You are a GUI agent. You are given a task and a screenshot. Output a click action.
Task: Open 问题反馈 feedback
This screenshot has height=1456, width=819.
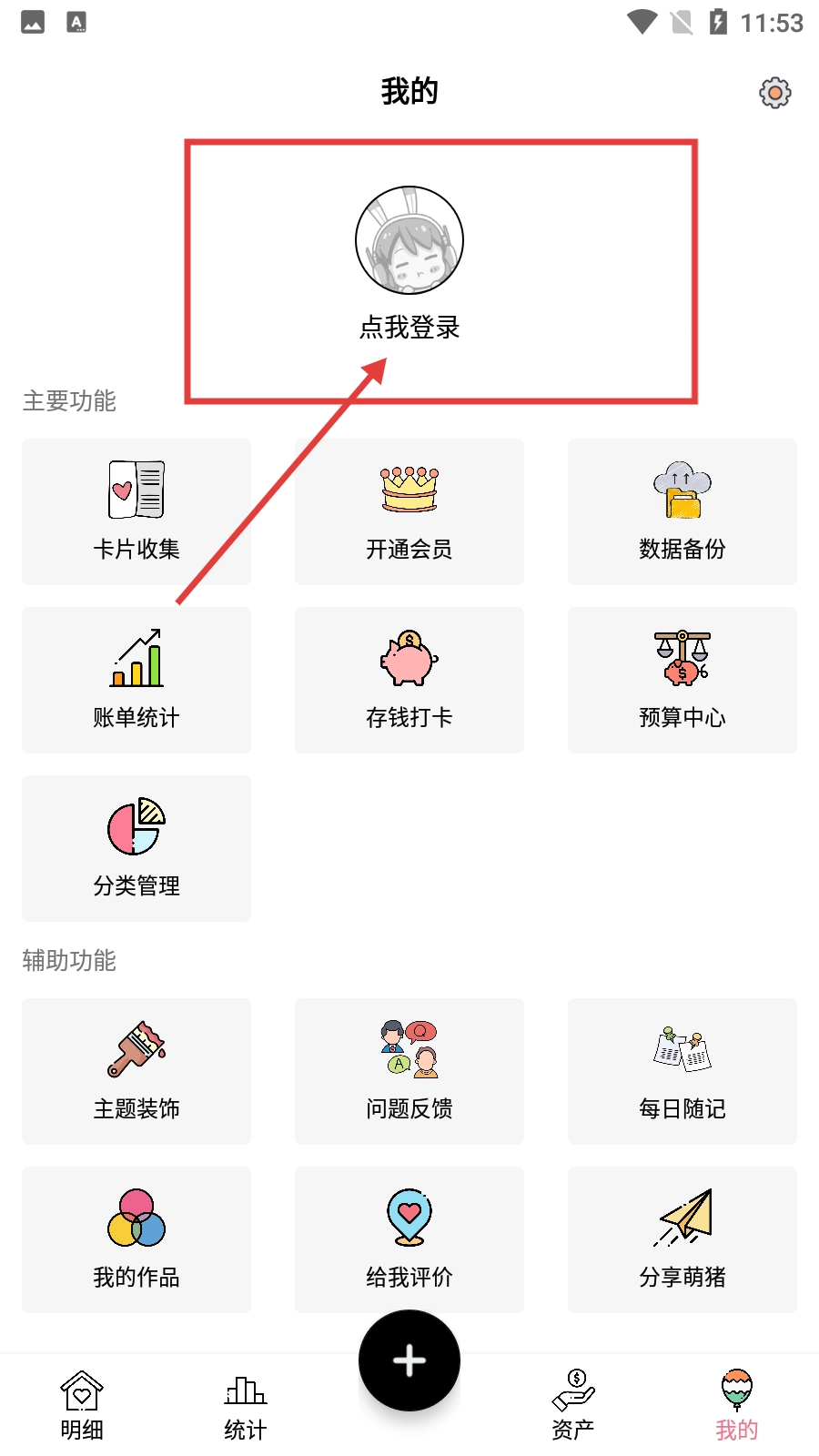[409, 1071]
